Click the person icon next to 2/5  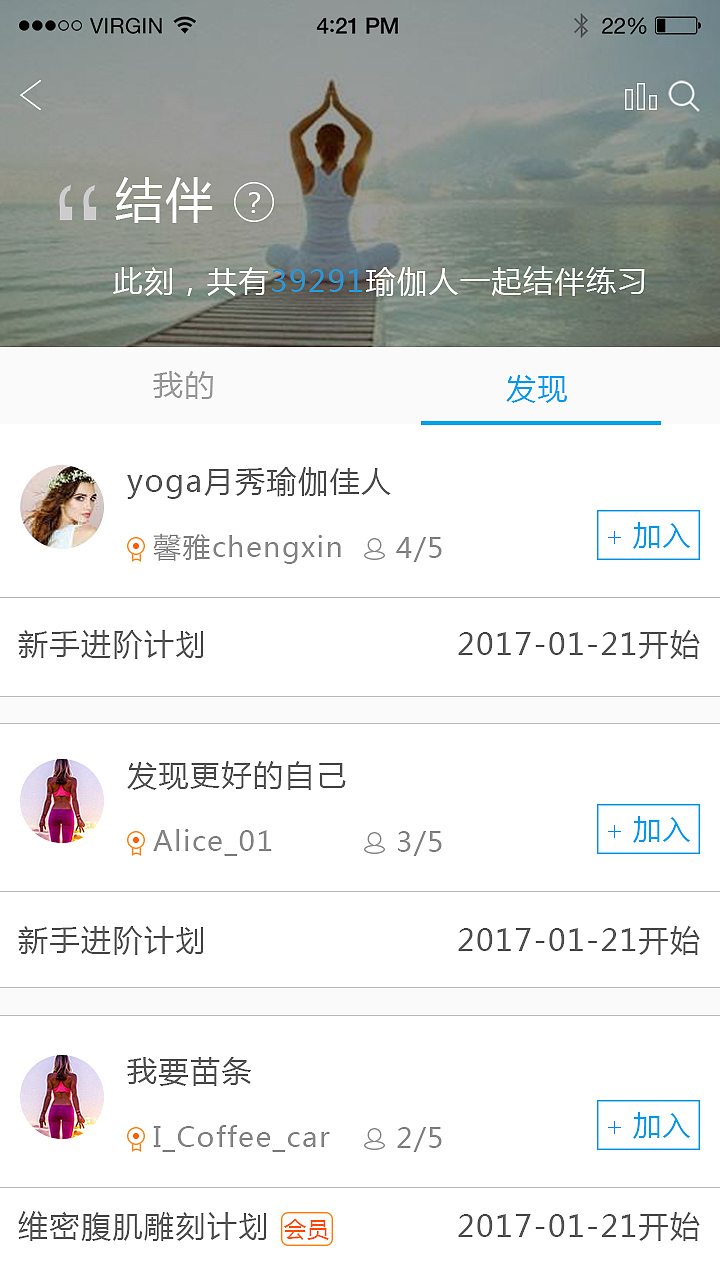(x=374, y=1137)
